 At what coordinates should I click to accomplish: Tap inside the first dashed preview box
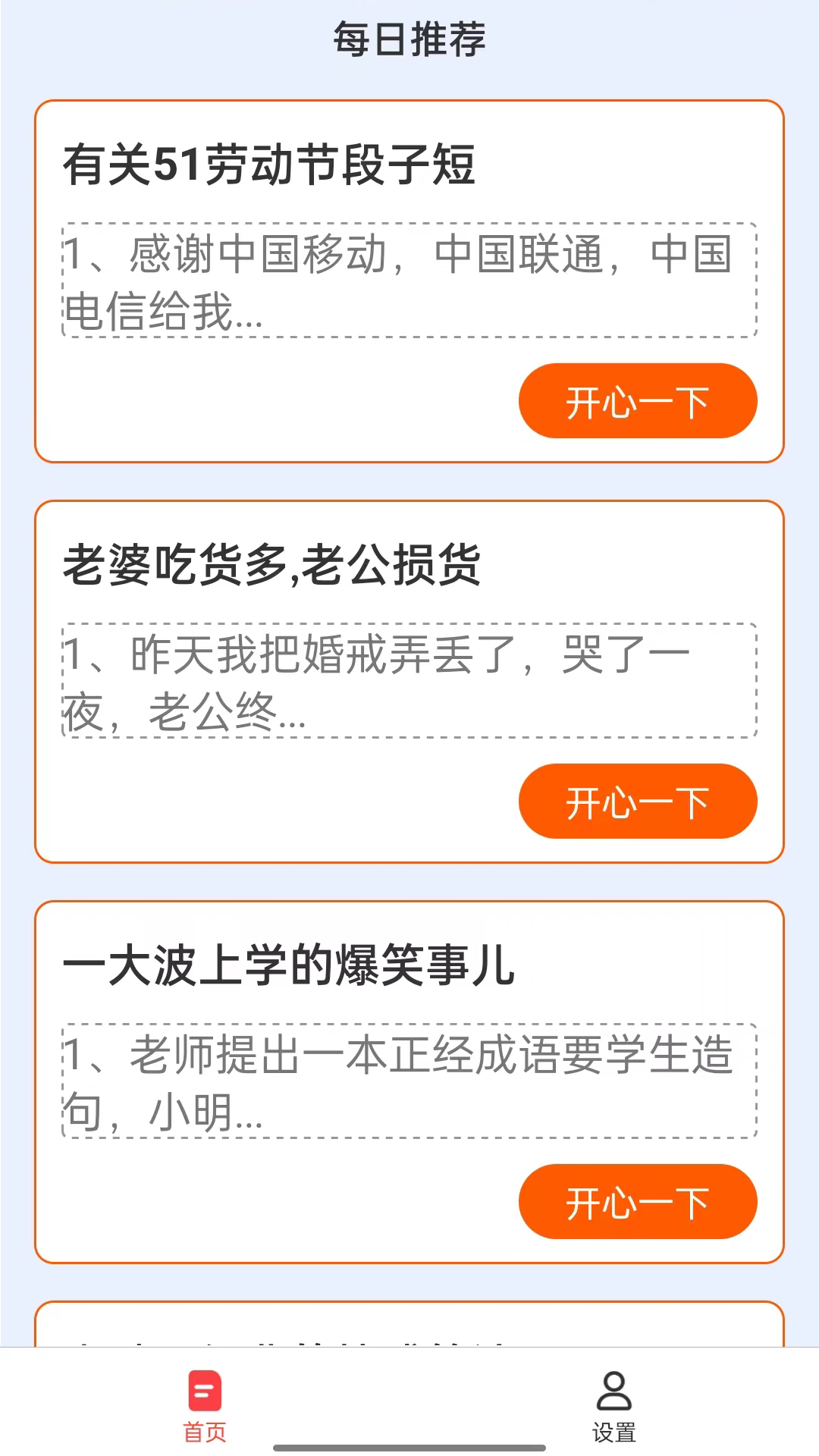click(409, 280)
